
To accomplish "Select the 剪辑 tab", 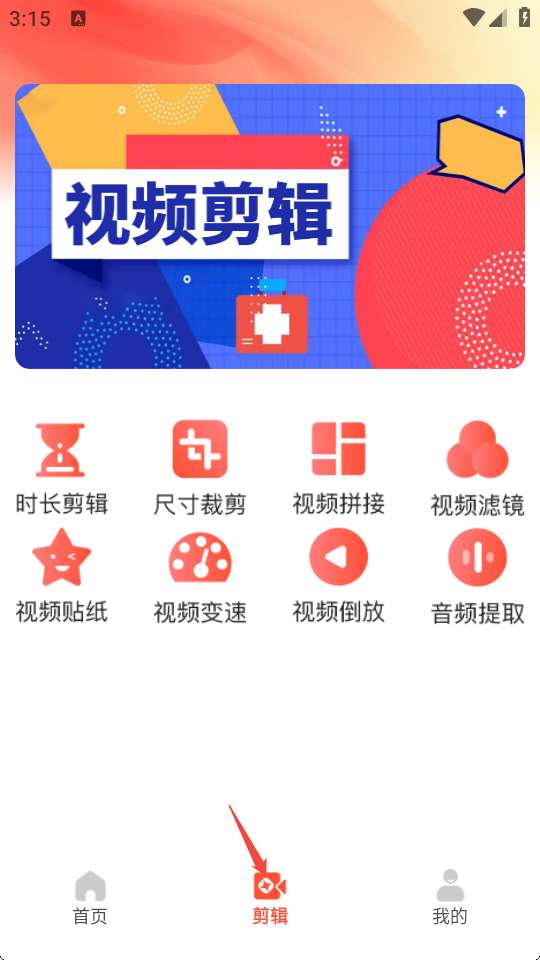I will coord(270,898).
